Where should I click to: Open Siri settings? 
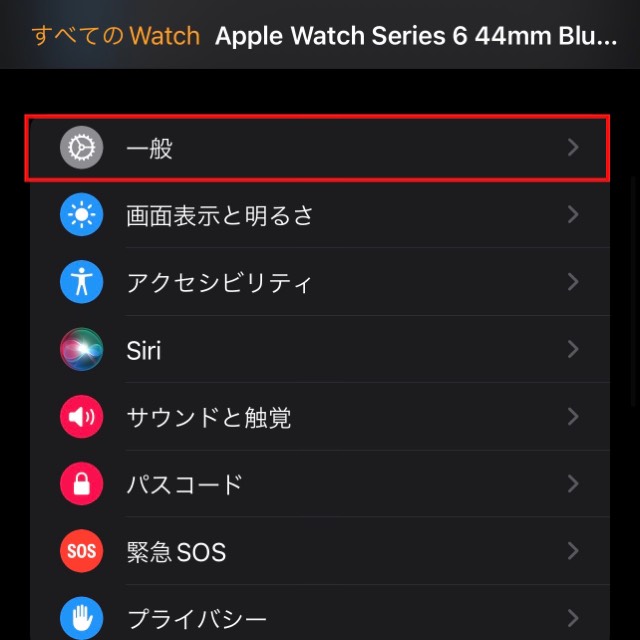tap(318, 350)
